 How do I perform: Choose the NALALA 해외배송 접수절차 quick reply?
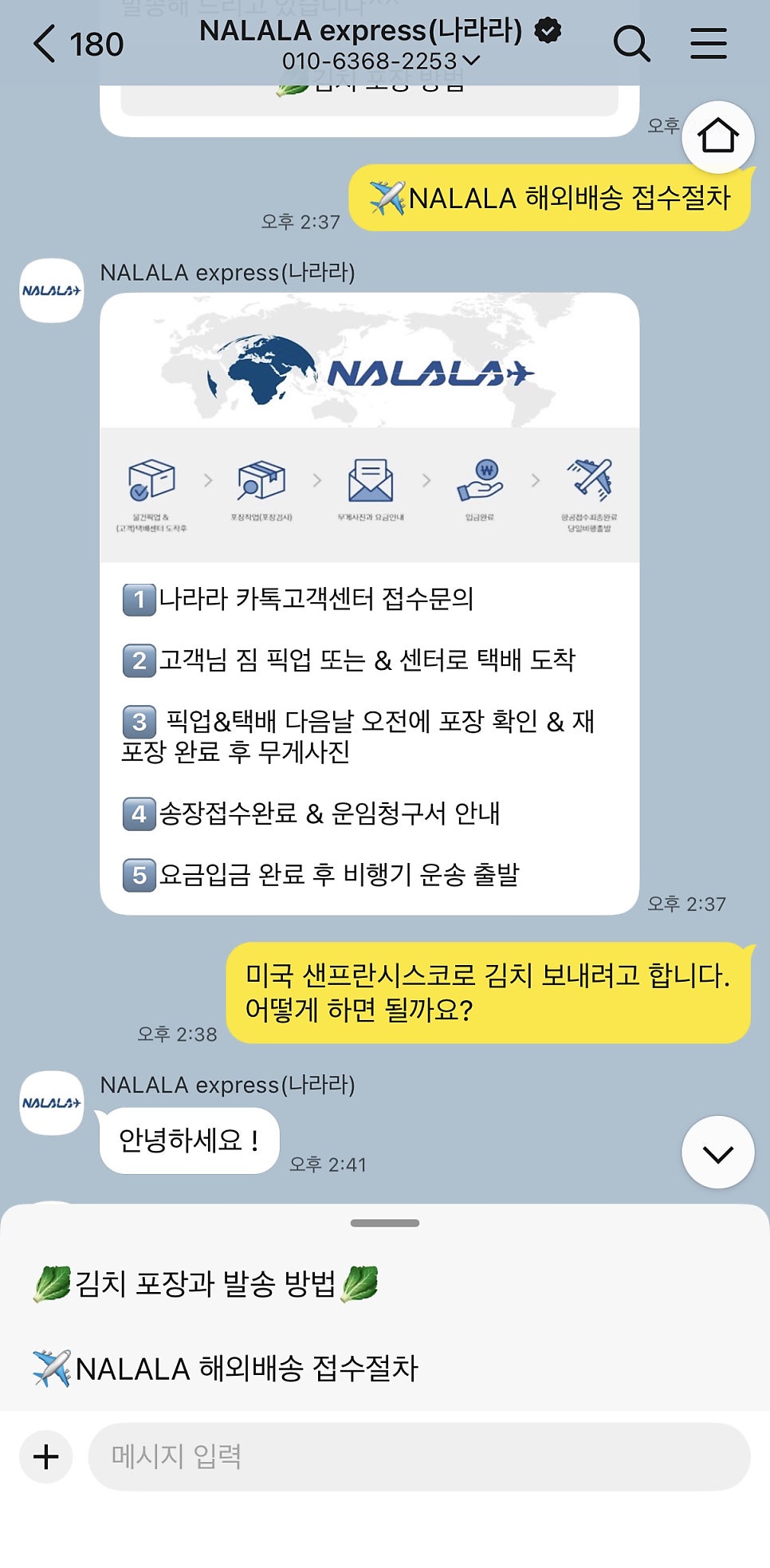tap(225, 1369)
